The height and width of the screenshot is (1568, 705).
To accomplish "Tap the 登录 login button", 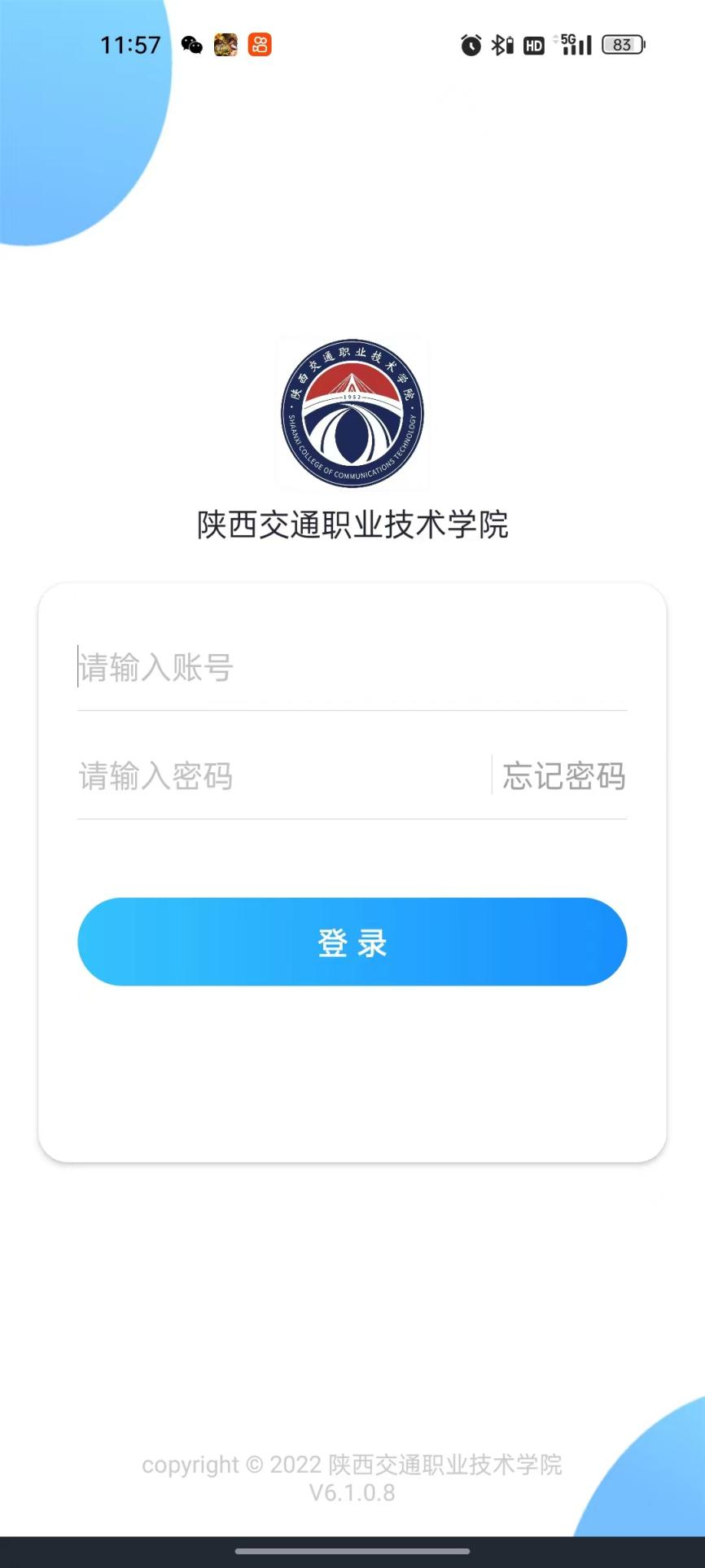I will click(x=352, y=942).
